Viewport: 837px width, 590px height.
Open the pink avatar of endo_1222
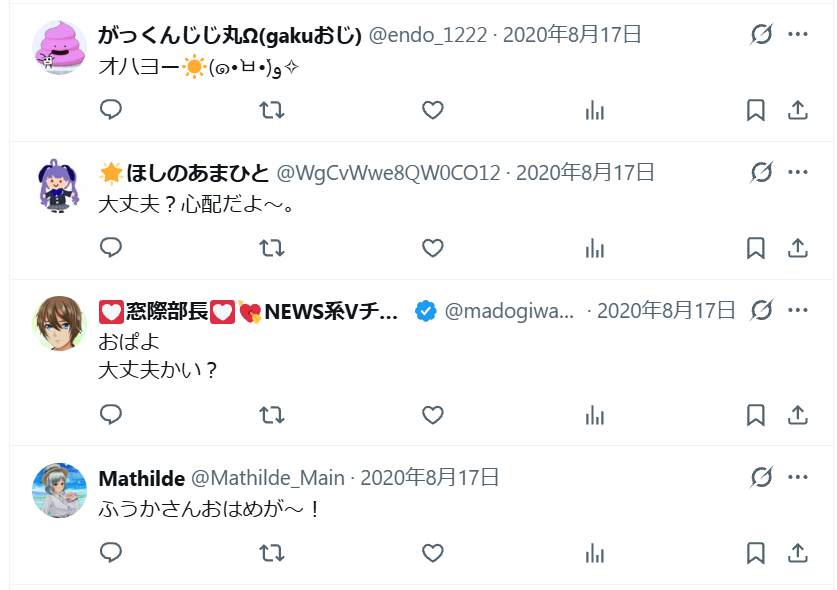click(x=59, y=48)
